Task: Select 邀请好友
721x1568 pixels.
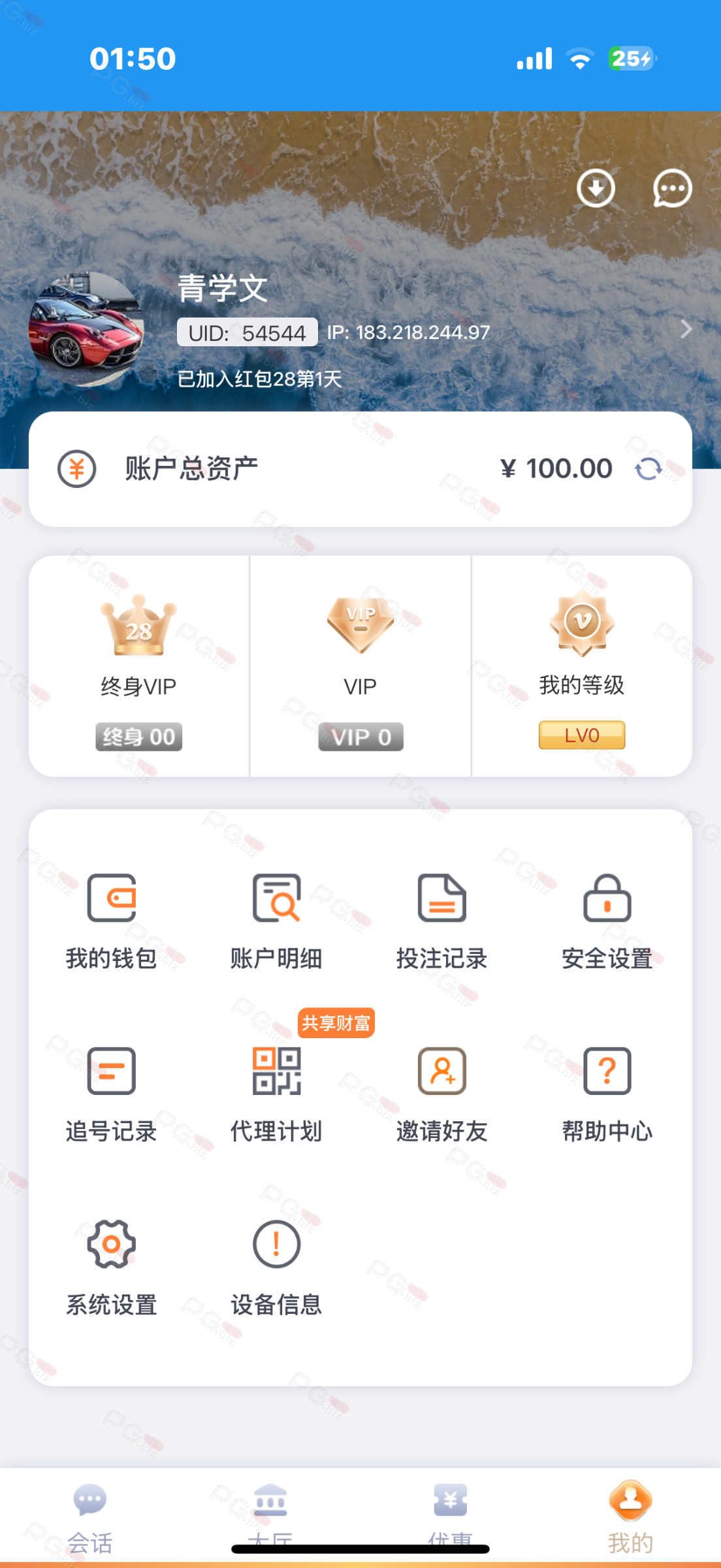Action: coord(442,1092)
